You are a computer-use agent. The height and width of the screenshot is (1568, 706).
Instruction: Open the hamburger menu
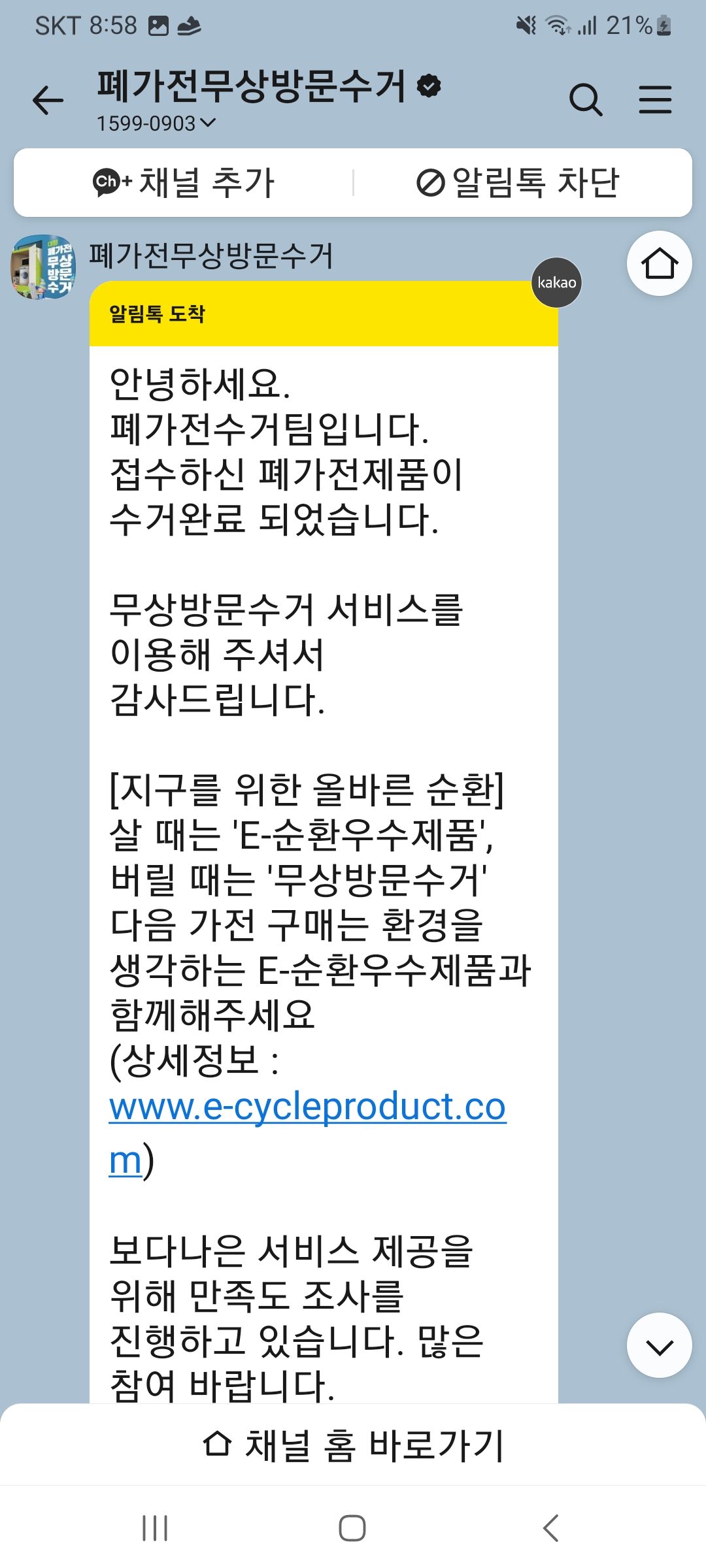pos(655,100)
